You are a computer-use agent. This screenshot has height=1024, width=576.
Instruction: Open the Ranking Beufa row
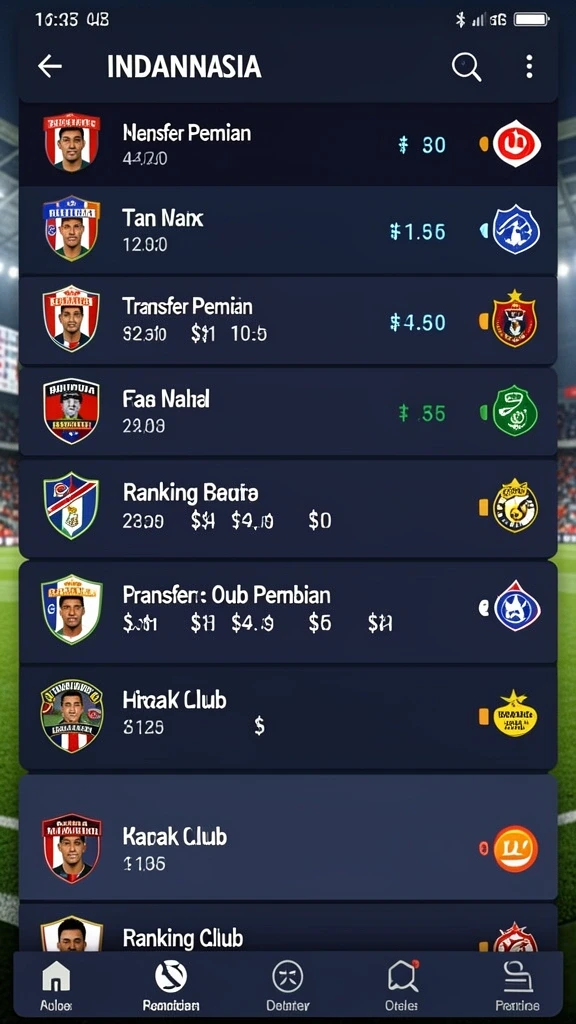[288, 508]
